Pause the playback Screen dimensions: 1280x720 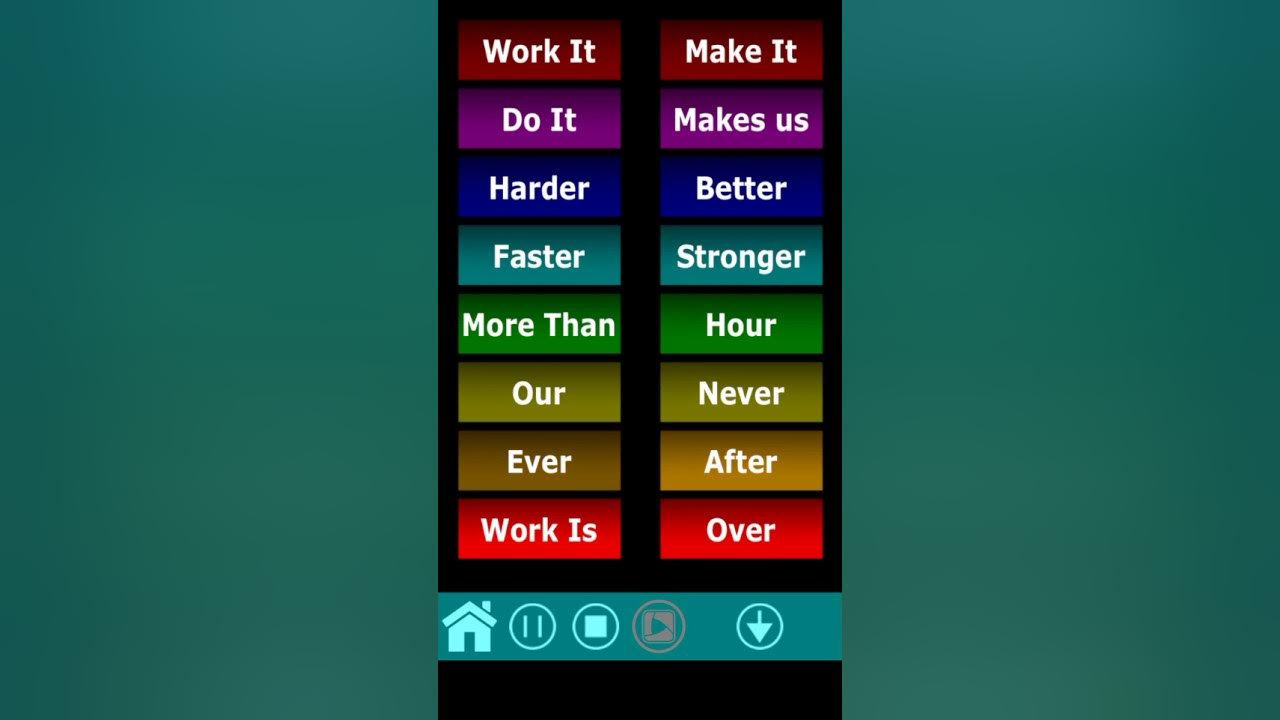click(x=532, y=627)
